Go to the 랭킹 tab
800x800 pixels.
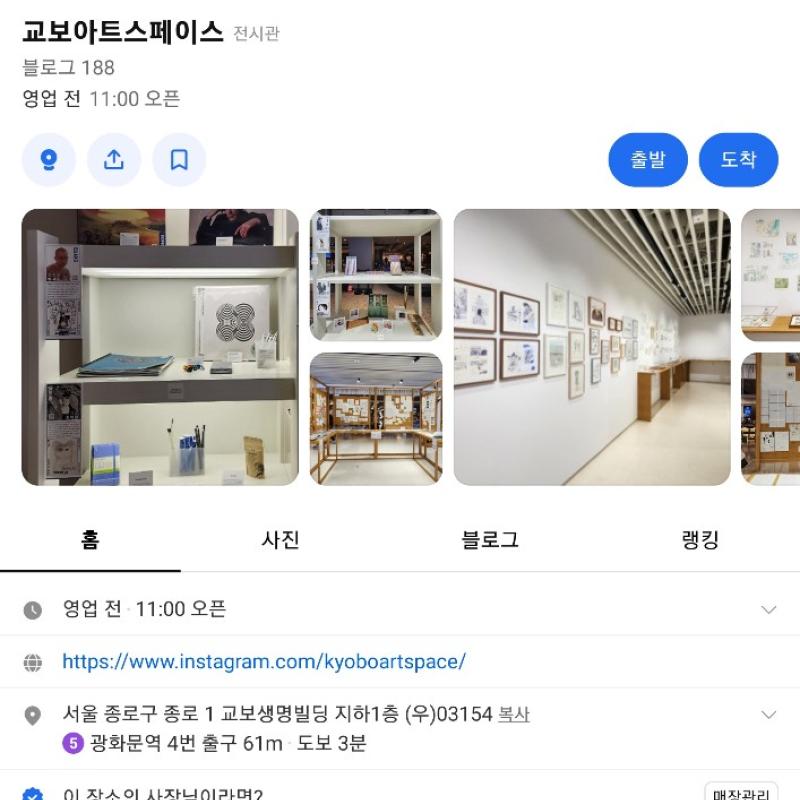(x=699, y=541)
